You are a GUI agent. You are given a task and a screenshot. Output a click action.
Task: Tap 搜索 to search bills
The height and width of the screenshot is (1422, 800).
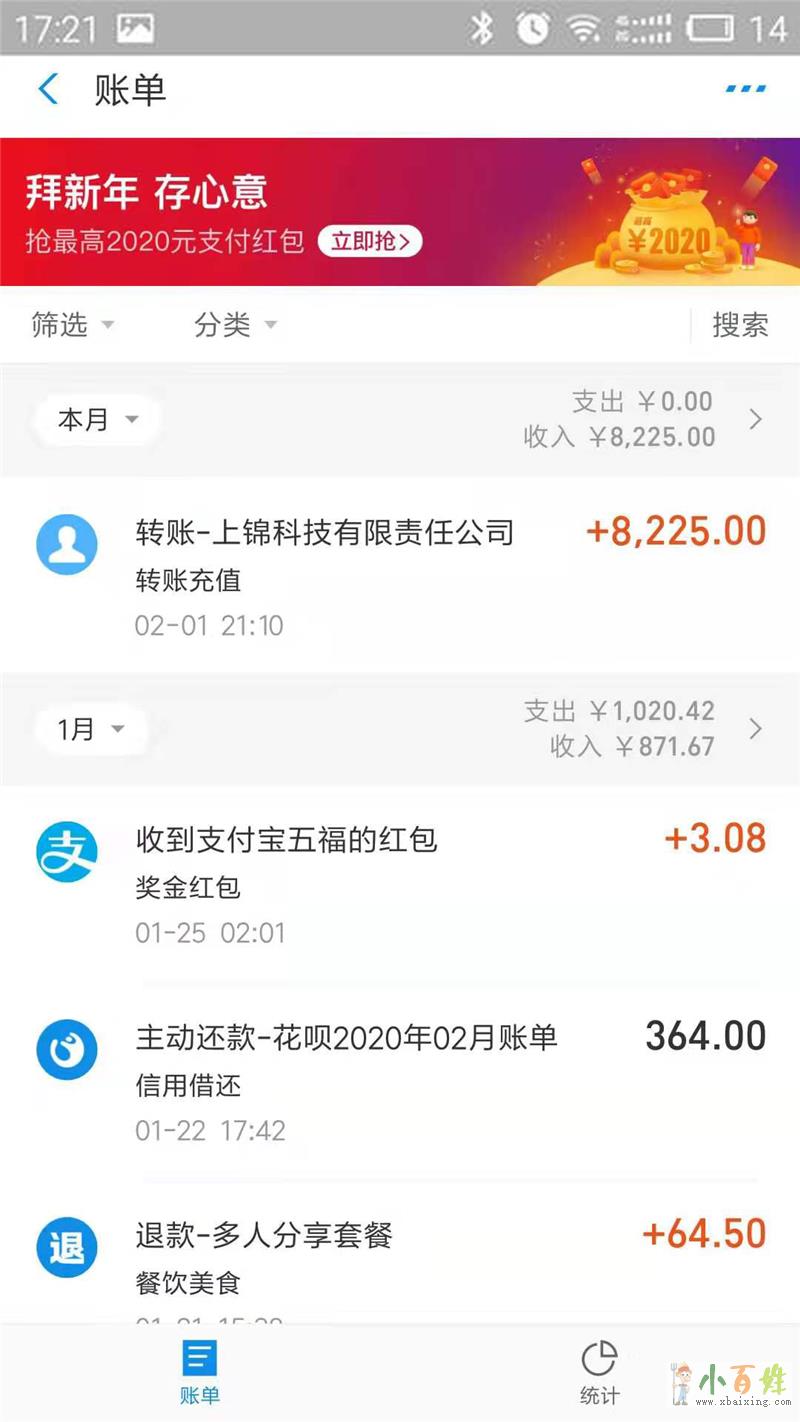click(740, 325)
